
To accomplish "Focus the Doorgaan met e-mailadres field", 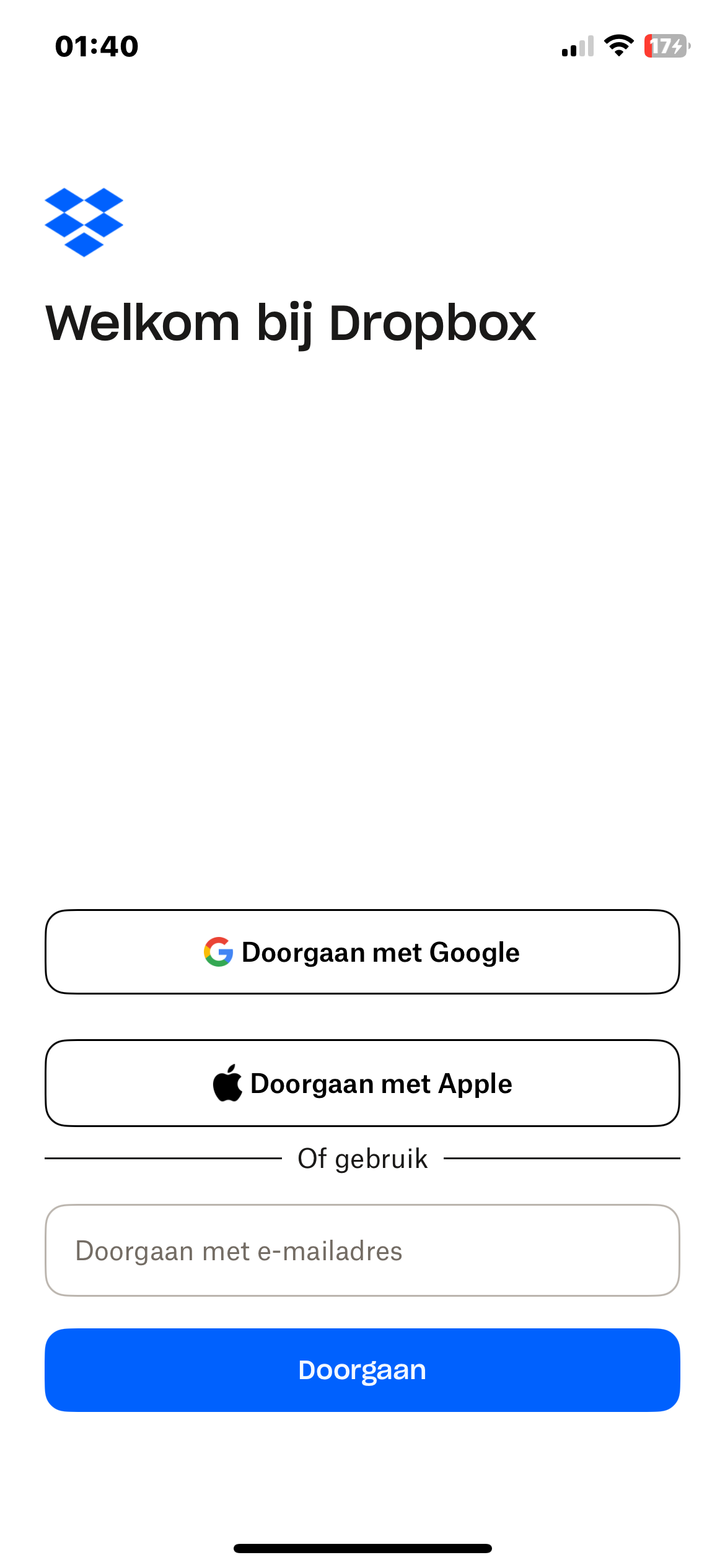I will pyautogui.click(x=362, y=1250).
